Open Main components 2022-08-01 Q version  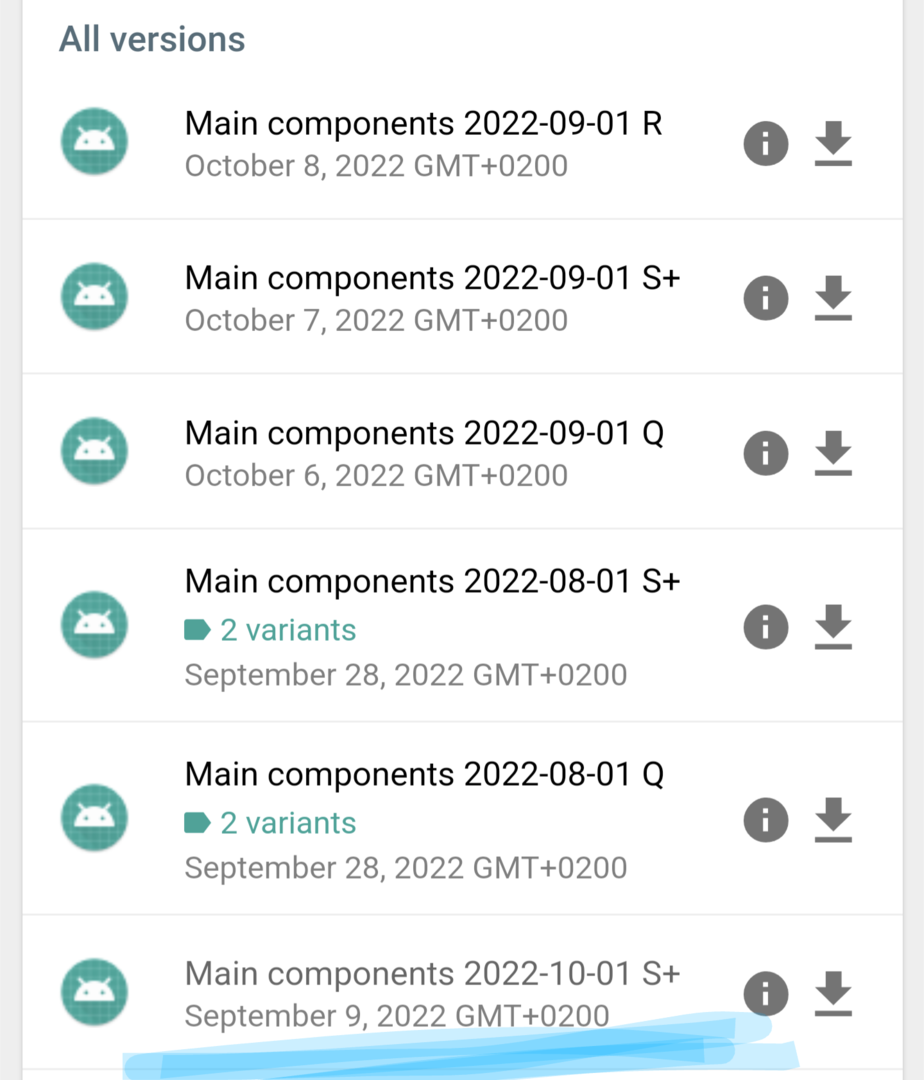(x=424, y=774)
